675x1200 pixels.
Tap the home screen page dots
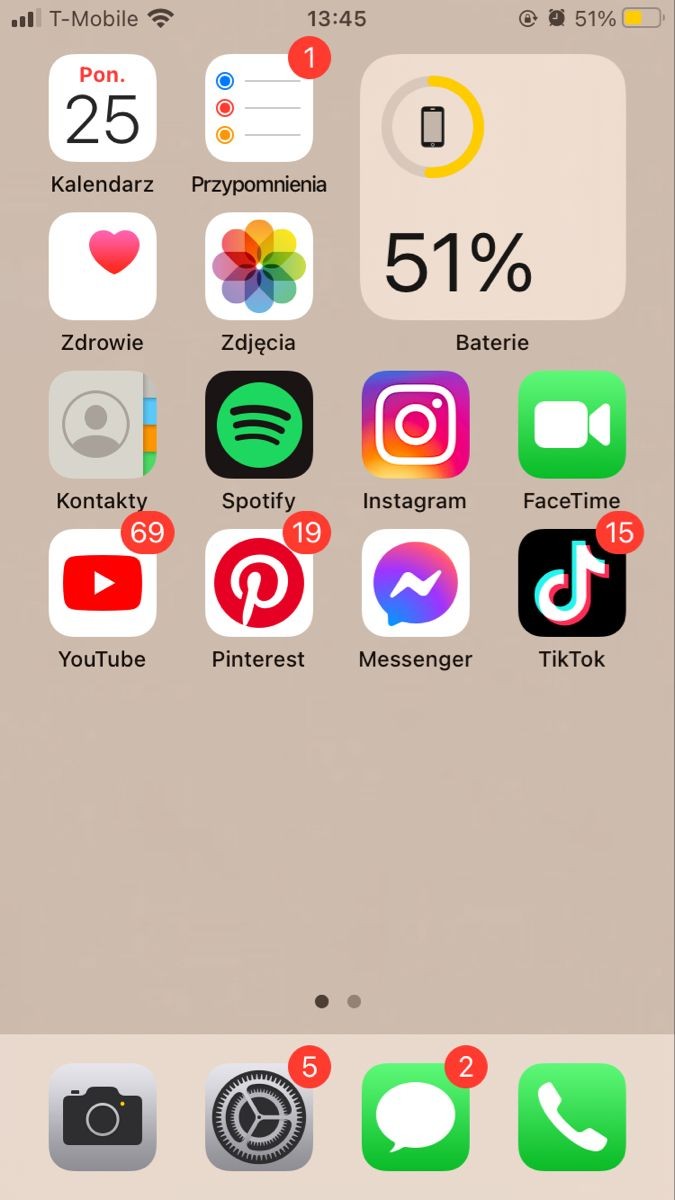337,1001
